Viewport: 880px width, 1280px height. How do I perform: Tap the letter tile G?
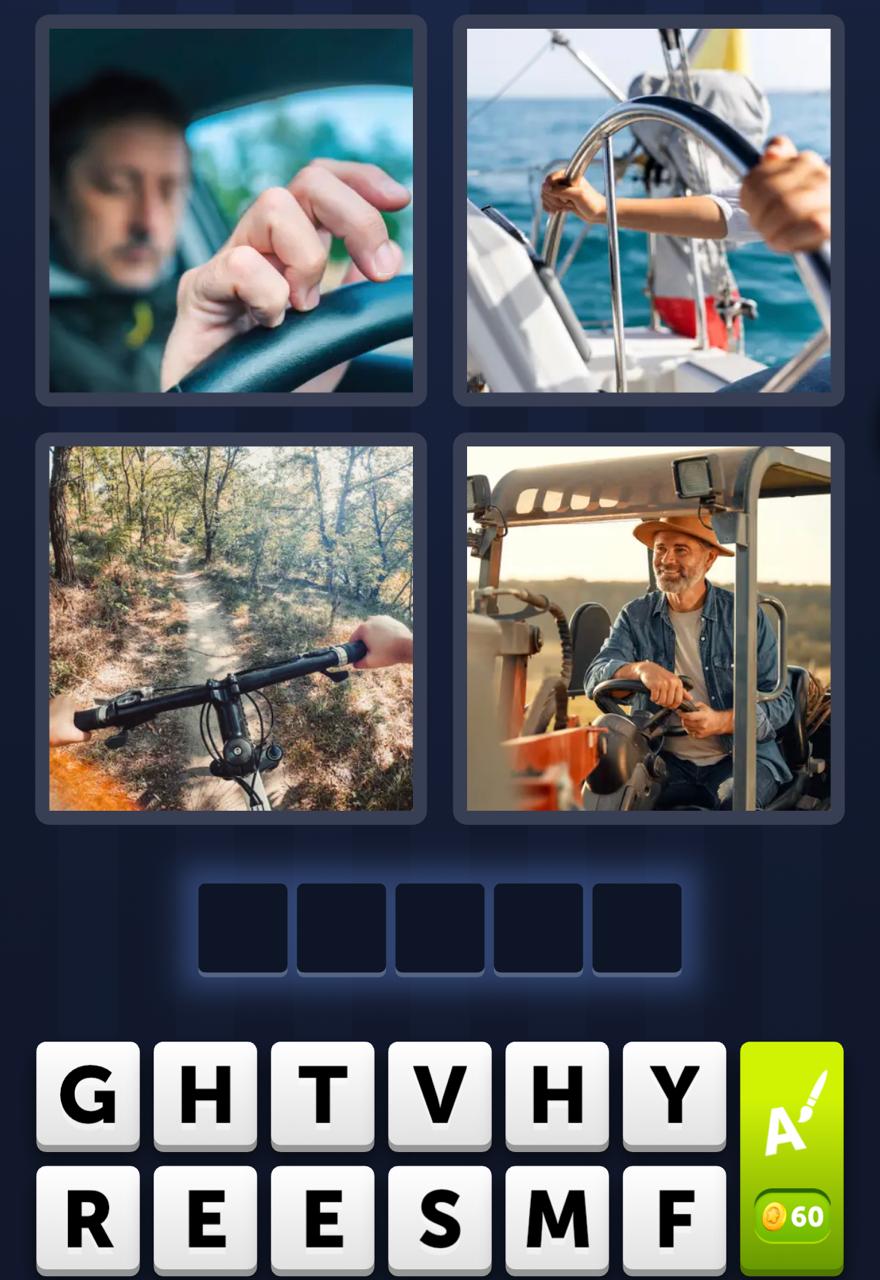(x=86, y=1095)
